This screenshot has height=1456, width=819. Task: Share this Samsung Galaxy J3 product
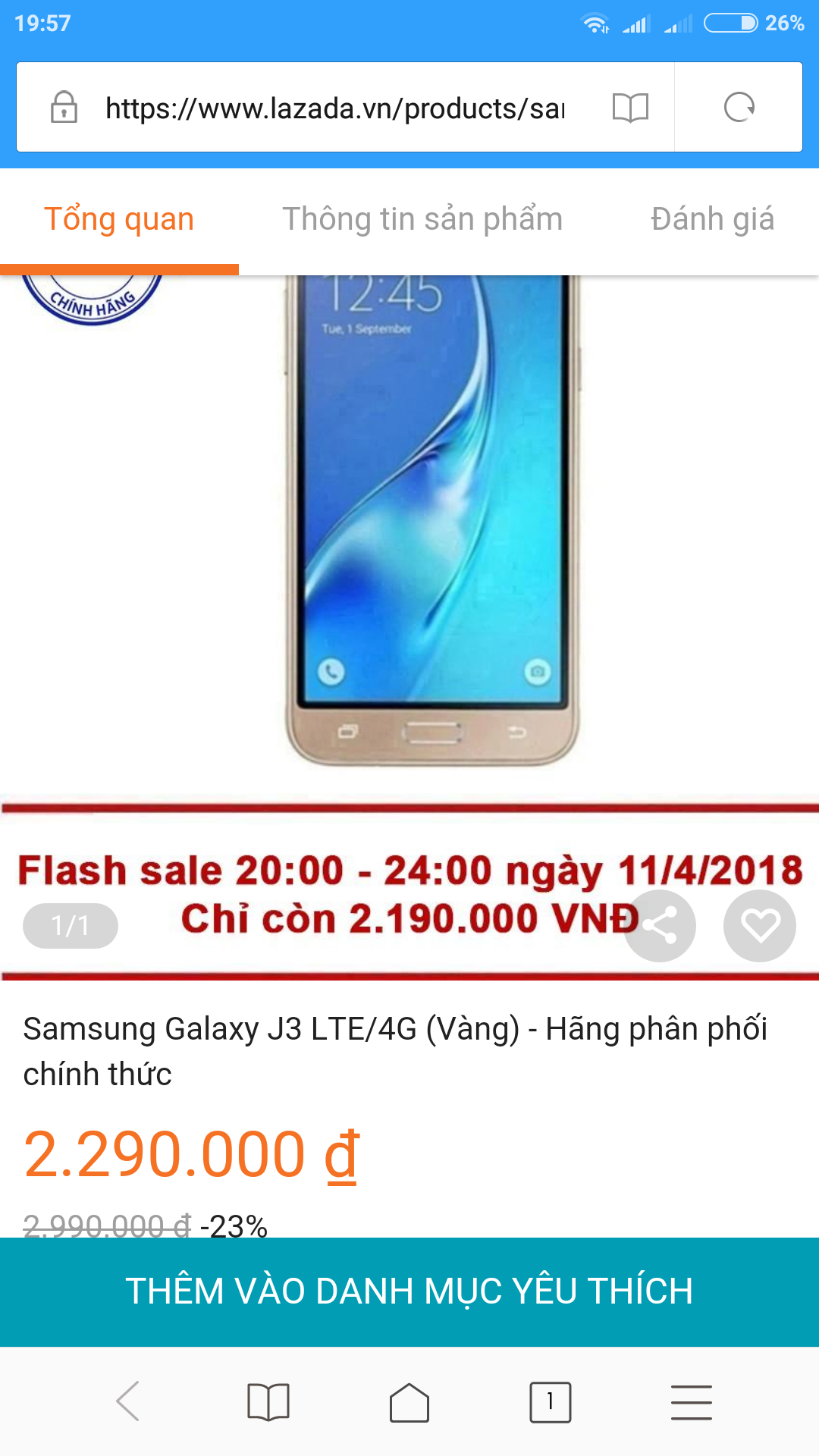(x=660, y=926)
